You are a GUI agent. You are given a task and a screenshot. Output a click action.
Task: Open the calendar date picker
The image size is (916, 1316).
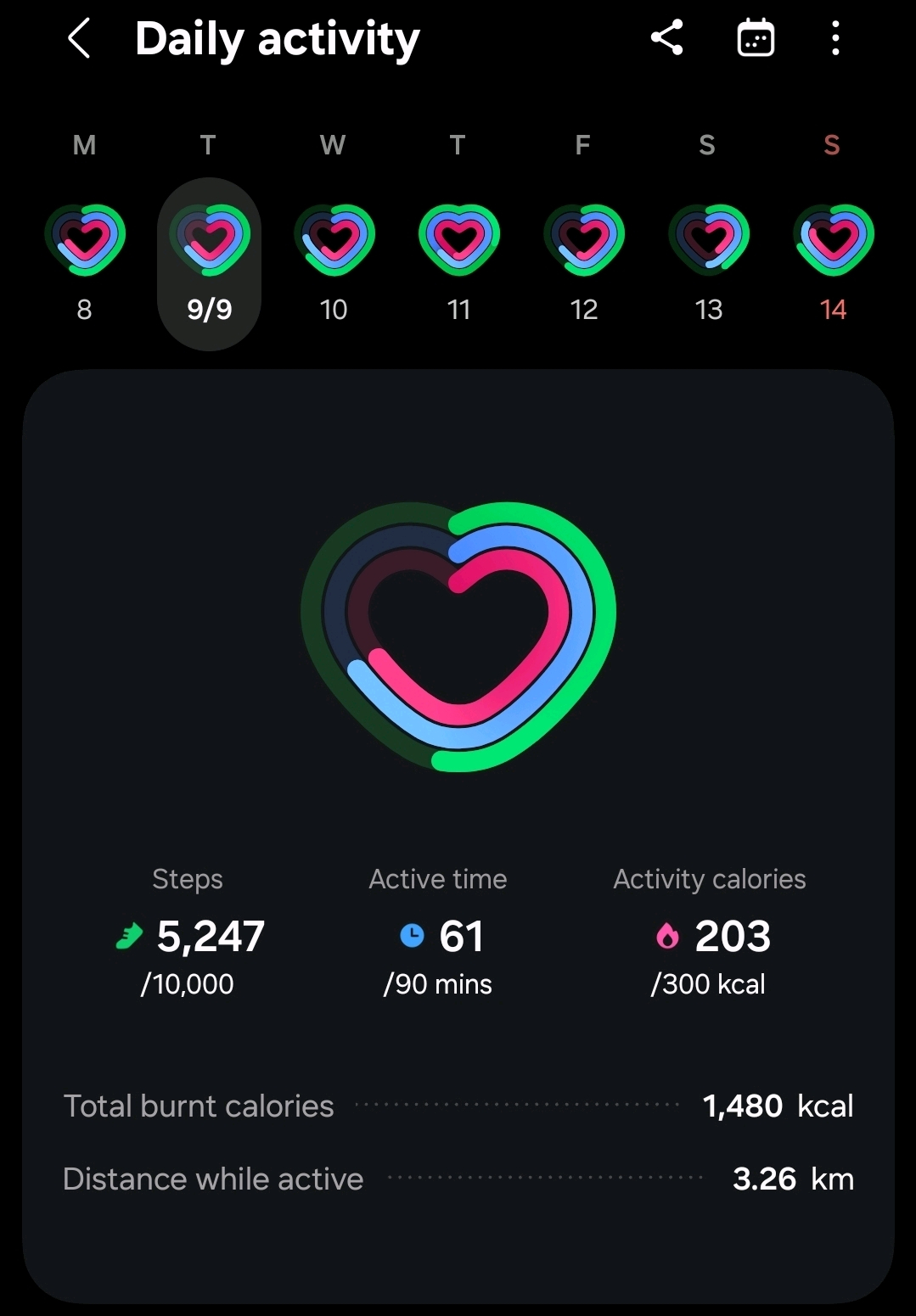click(x=755, y=38)
